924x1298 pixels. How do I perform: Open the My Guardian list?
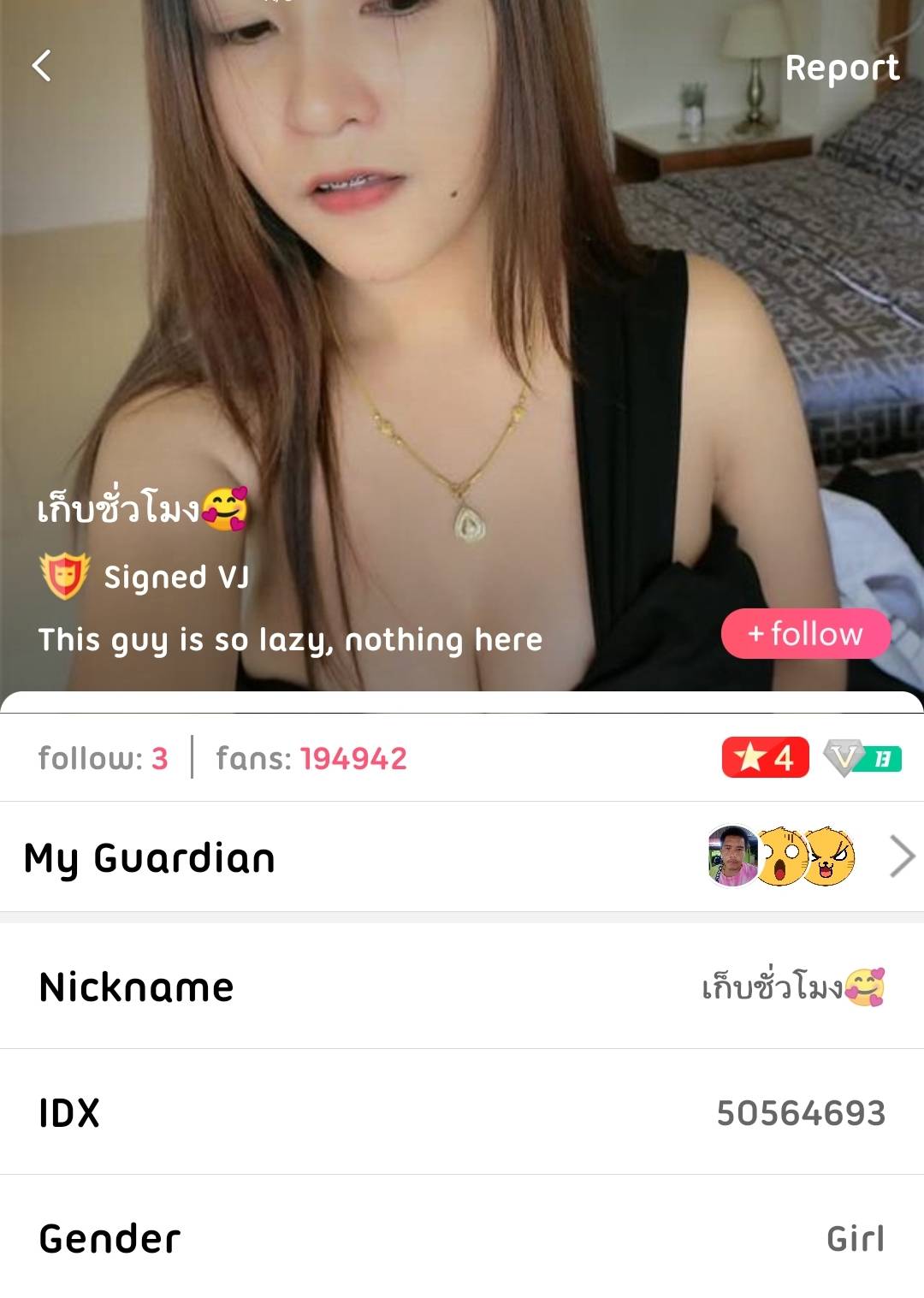[x=462, y=856]
